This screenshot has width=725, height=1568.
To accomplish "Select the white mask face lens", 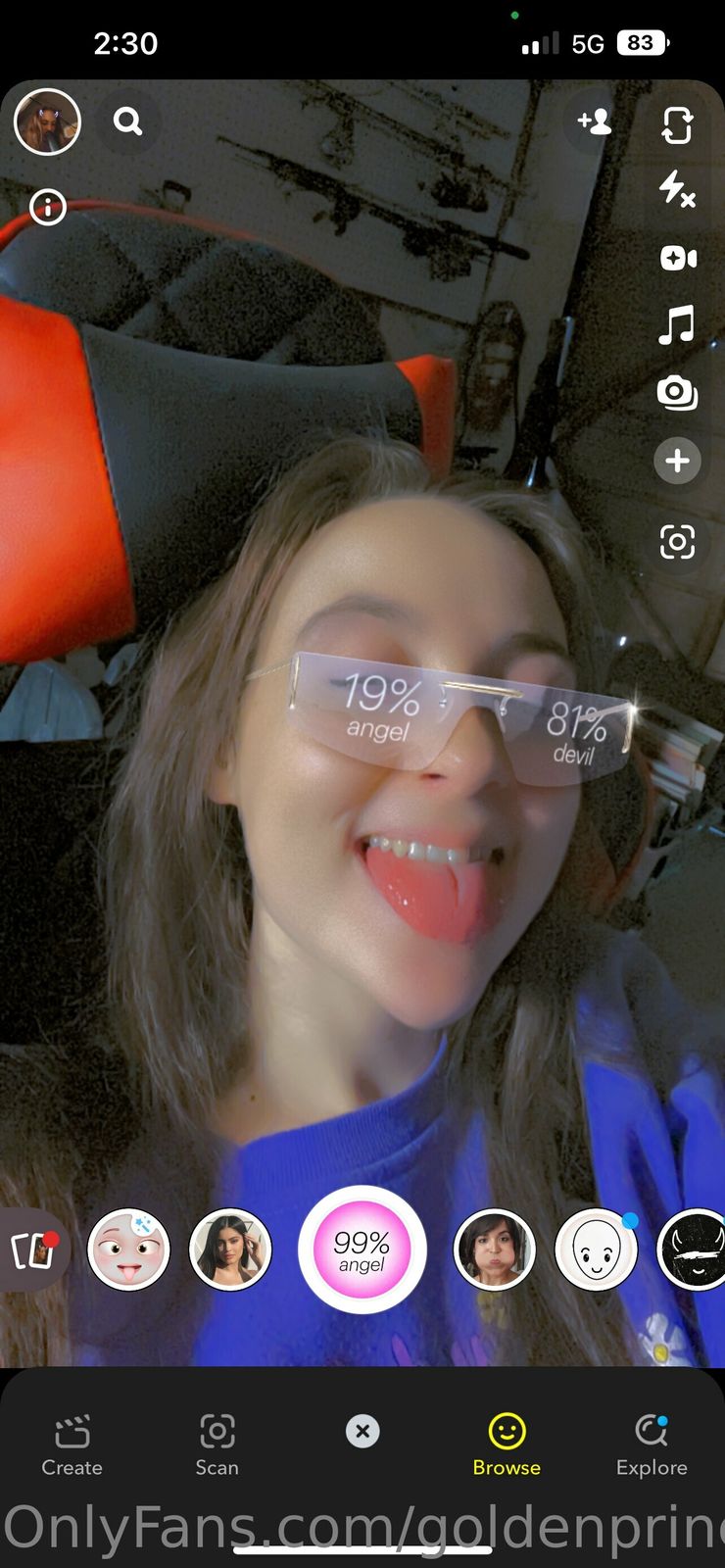I will click(x=596, y=1250).
